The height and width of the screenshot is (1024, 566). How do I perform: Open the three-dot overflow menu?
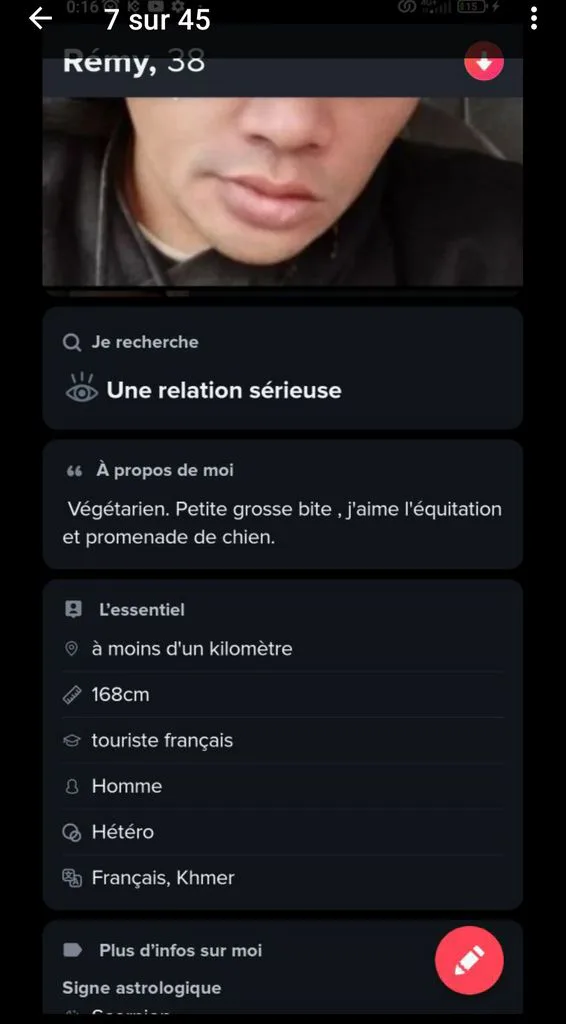click(533, 19)
